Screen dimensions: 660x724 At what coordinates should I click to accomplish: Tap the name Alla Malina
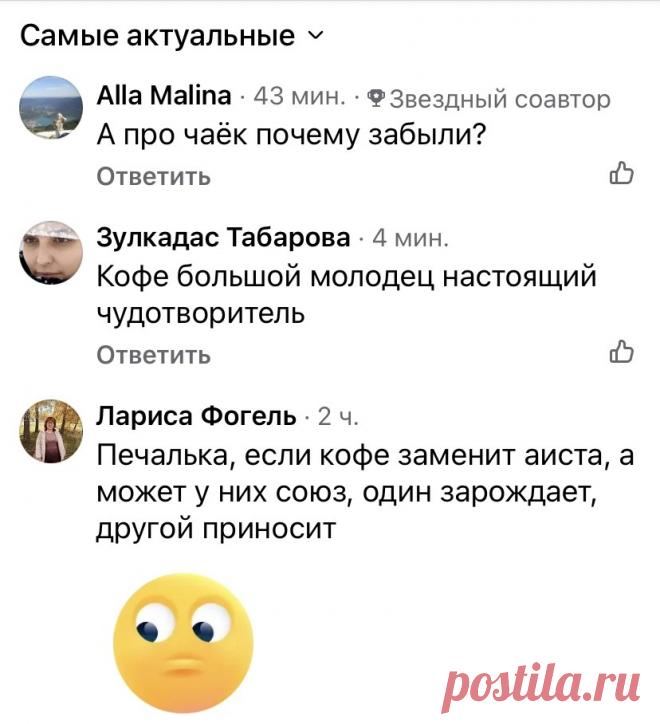pyautogui.click(x=164, y=97)
